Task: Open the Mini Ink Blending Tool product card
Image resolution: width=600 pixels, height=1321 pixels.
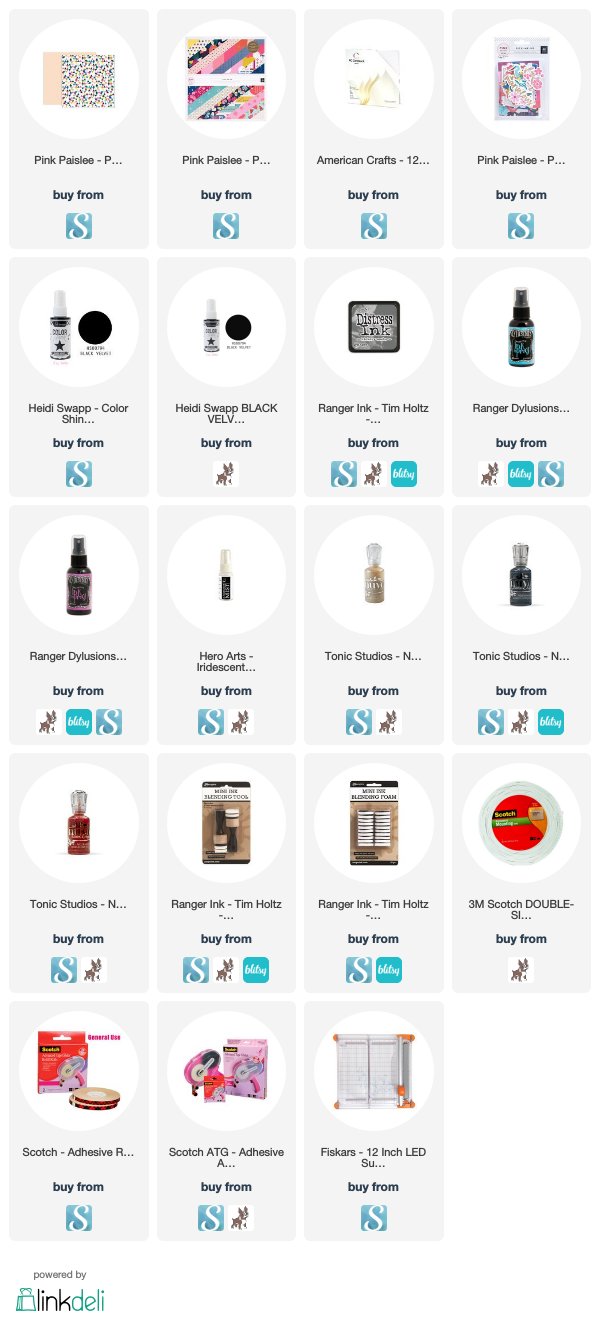Action: 226,873
